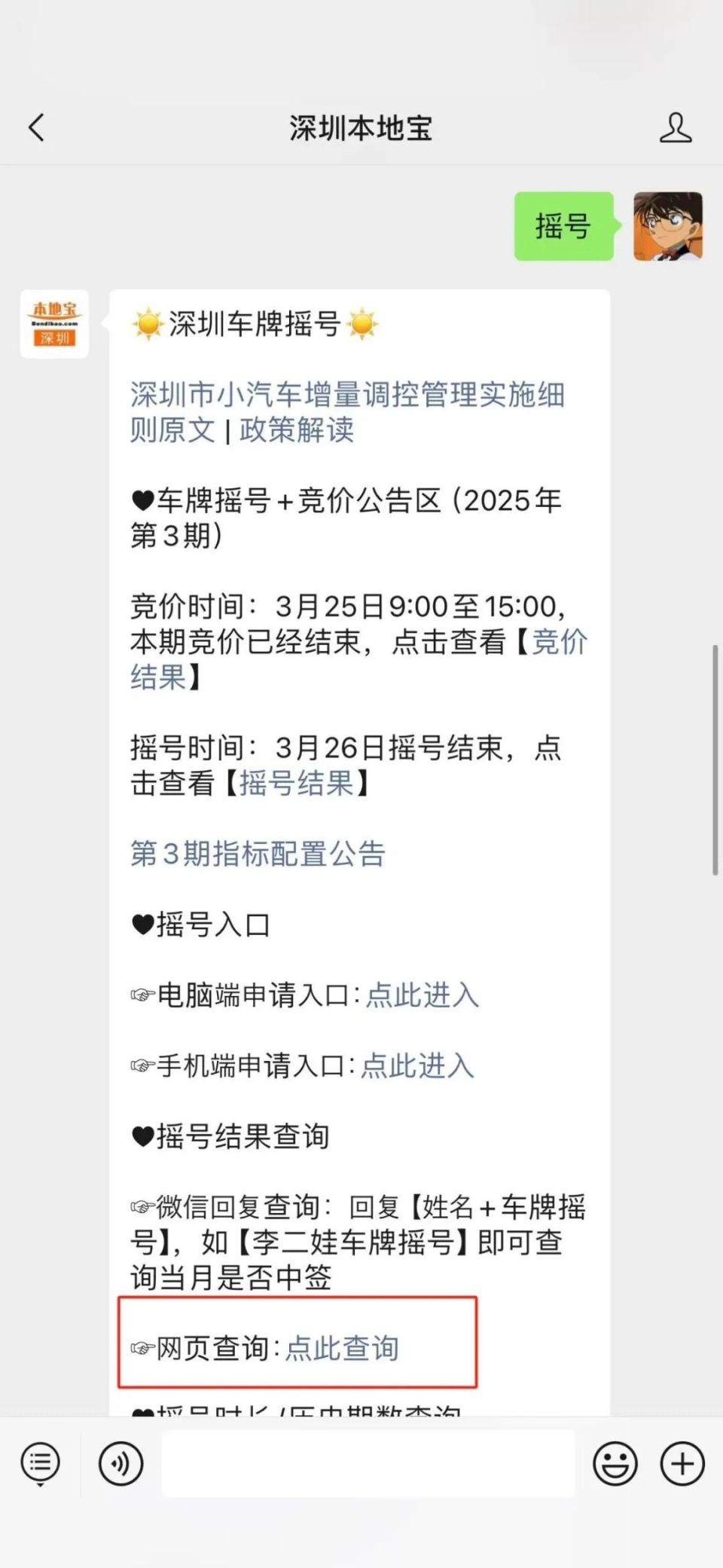This screenshot has height=1568, width=723.
Task: Focus the message text field
Action: (x=368, y=1463)
